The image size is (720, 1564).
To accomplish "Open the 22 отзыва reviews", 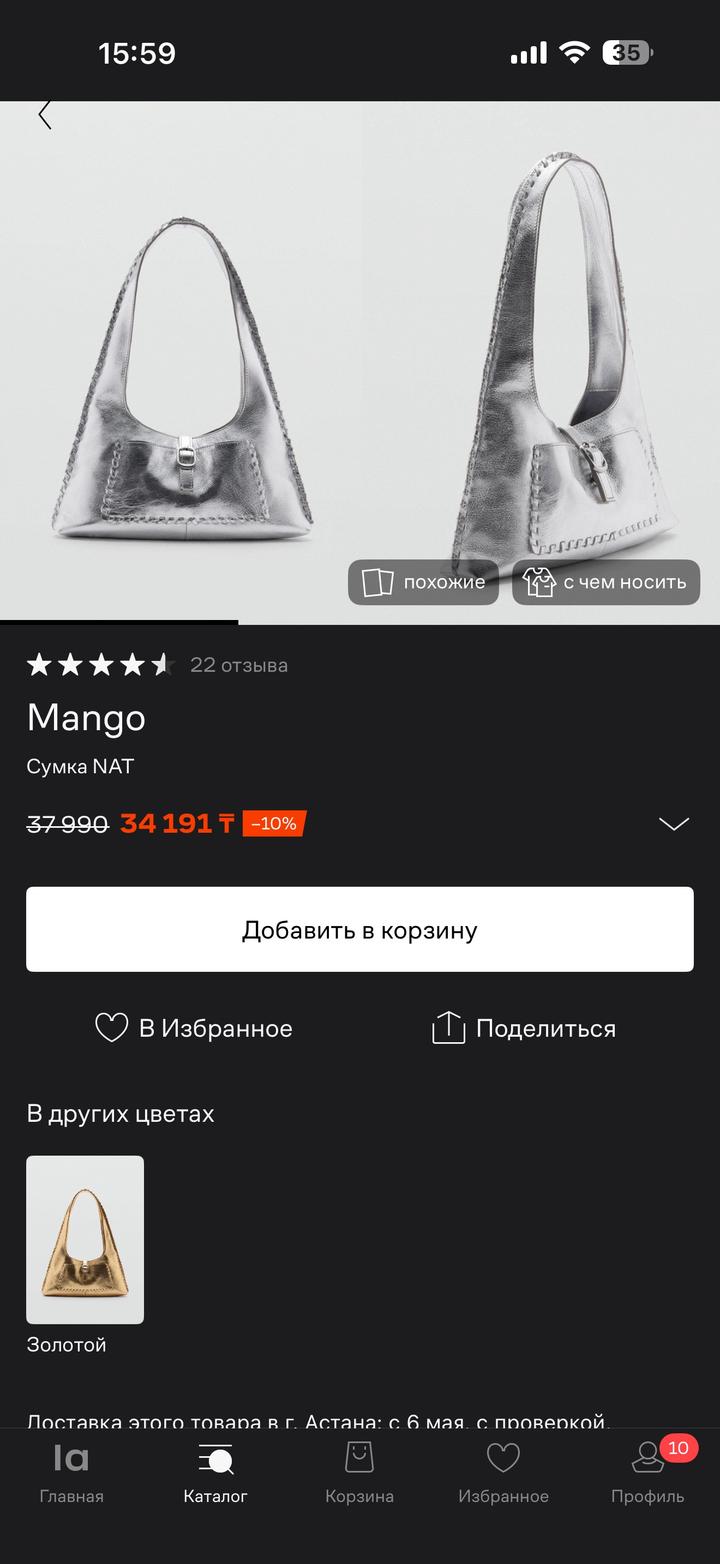I will pyautogui.click(x=238, y=665).
